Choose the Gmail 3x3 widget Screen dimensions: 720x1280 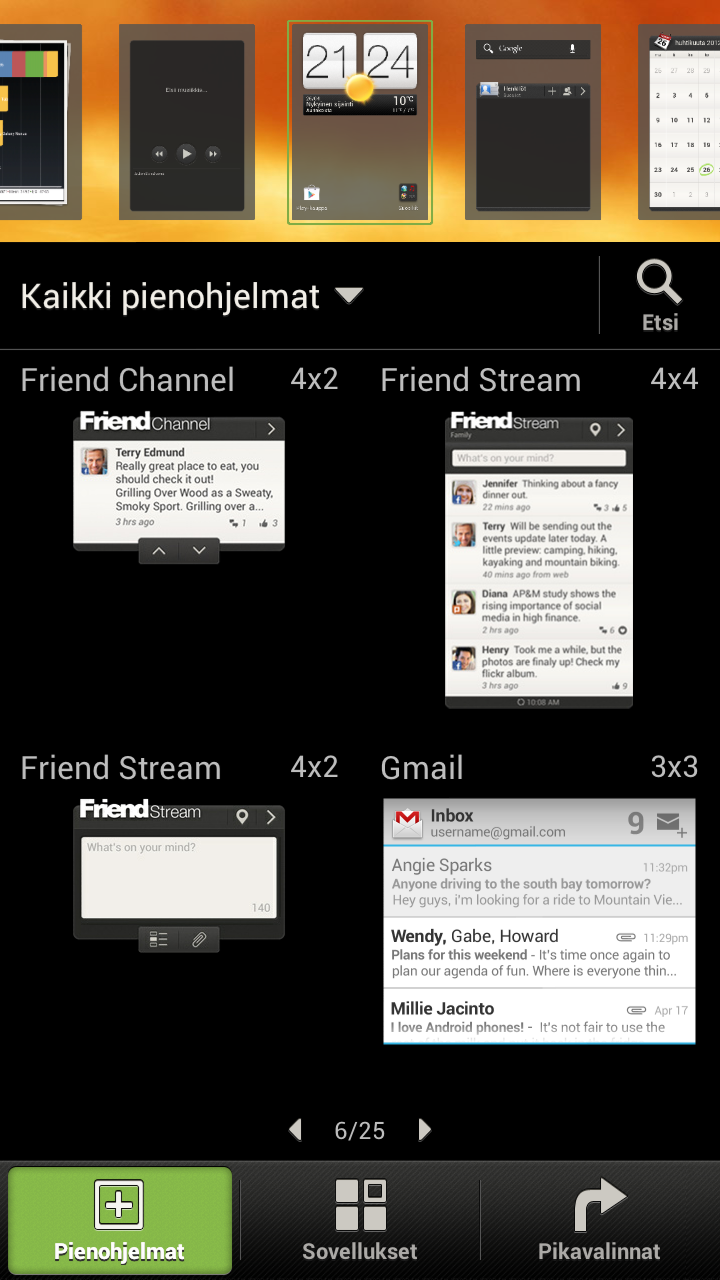point(539,920)
